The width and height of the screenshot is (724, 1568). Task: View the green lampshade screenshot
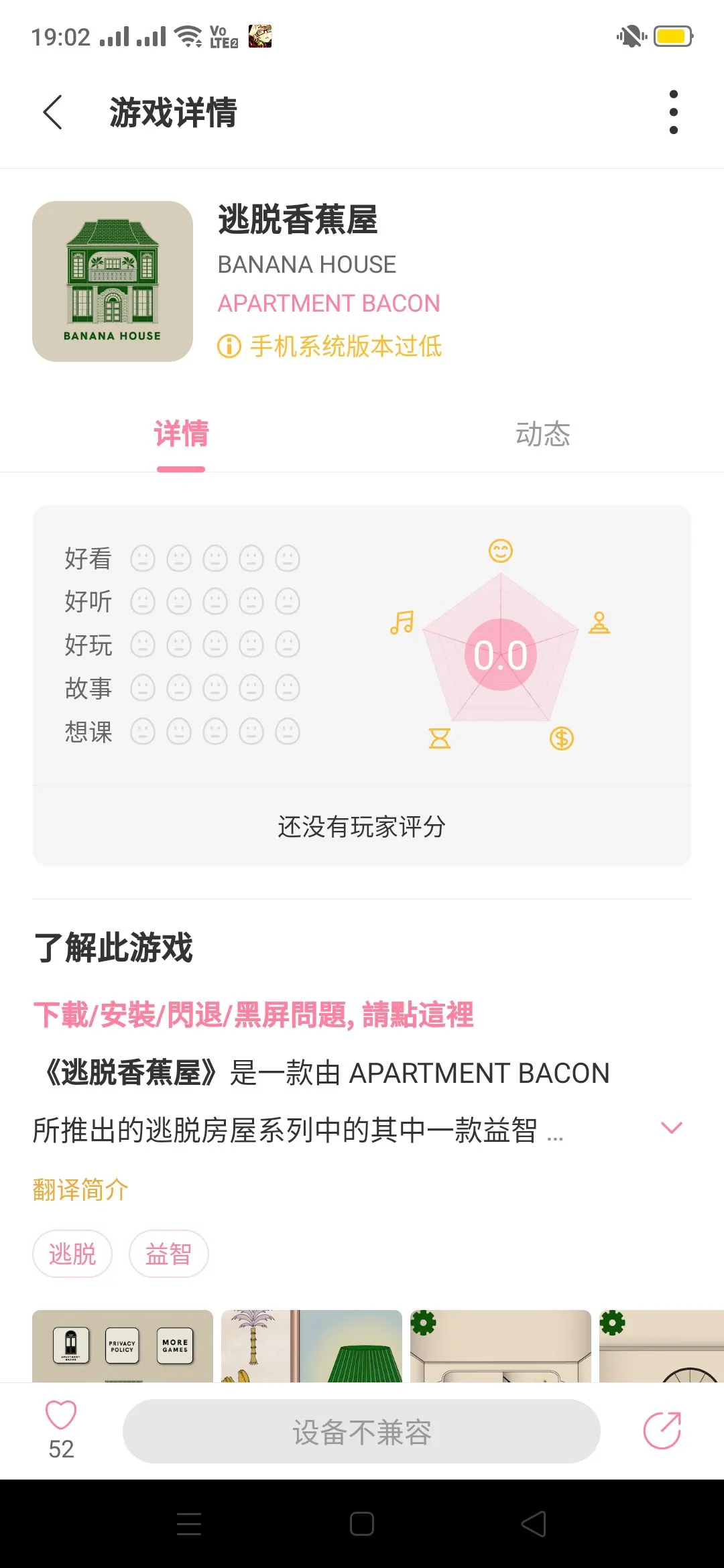coord(312,1346)
